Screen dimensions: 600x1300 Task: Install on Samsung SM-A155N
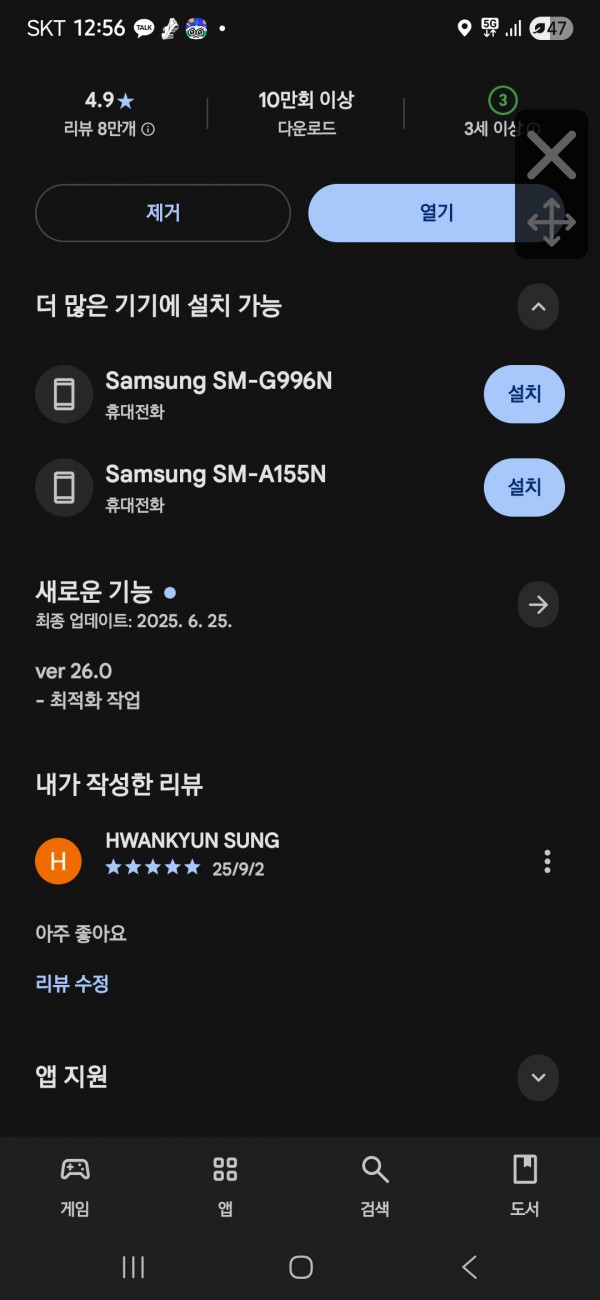point(524,487)
